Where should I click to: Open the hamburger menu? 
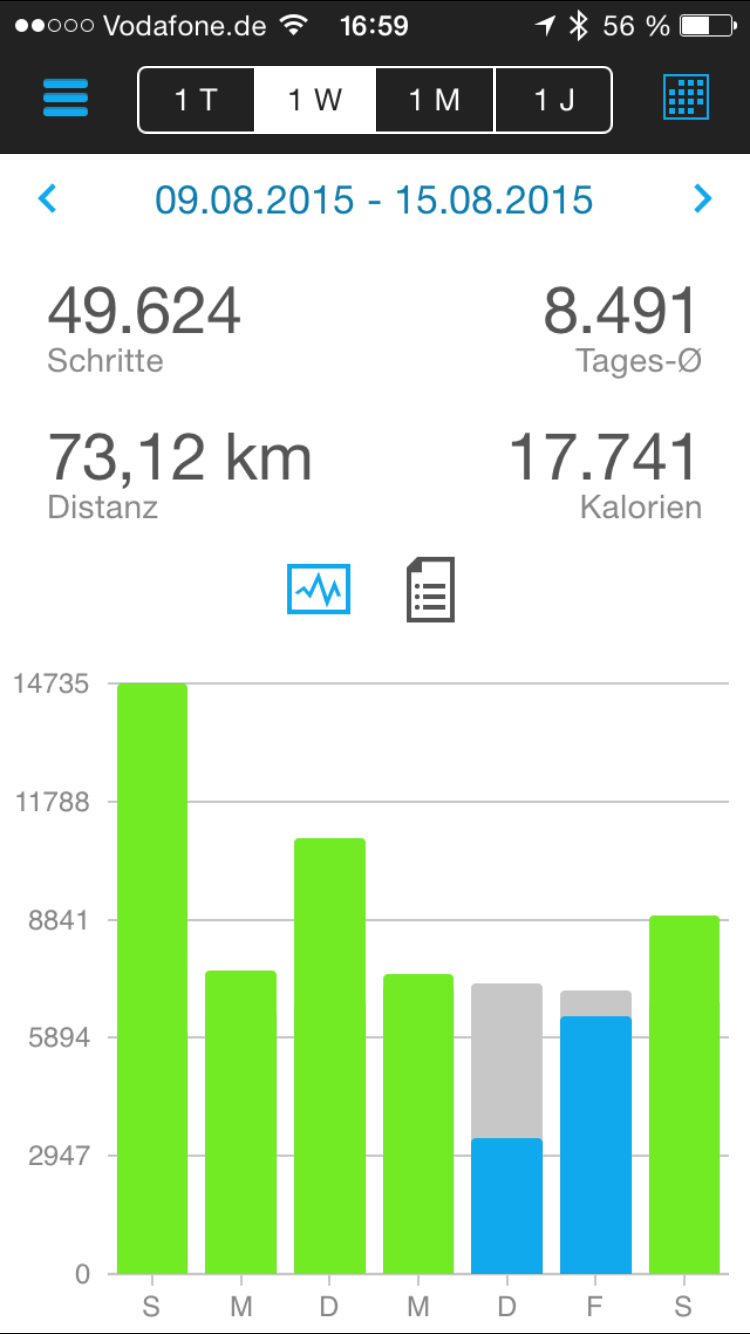[x=65, y=98]
